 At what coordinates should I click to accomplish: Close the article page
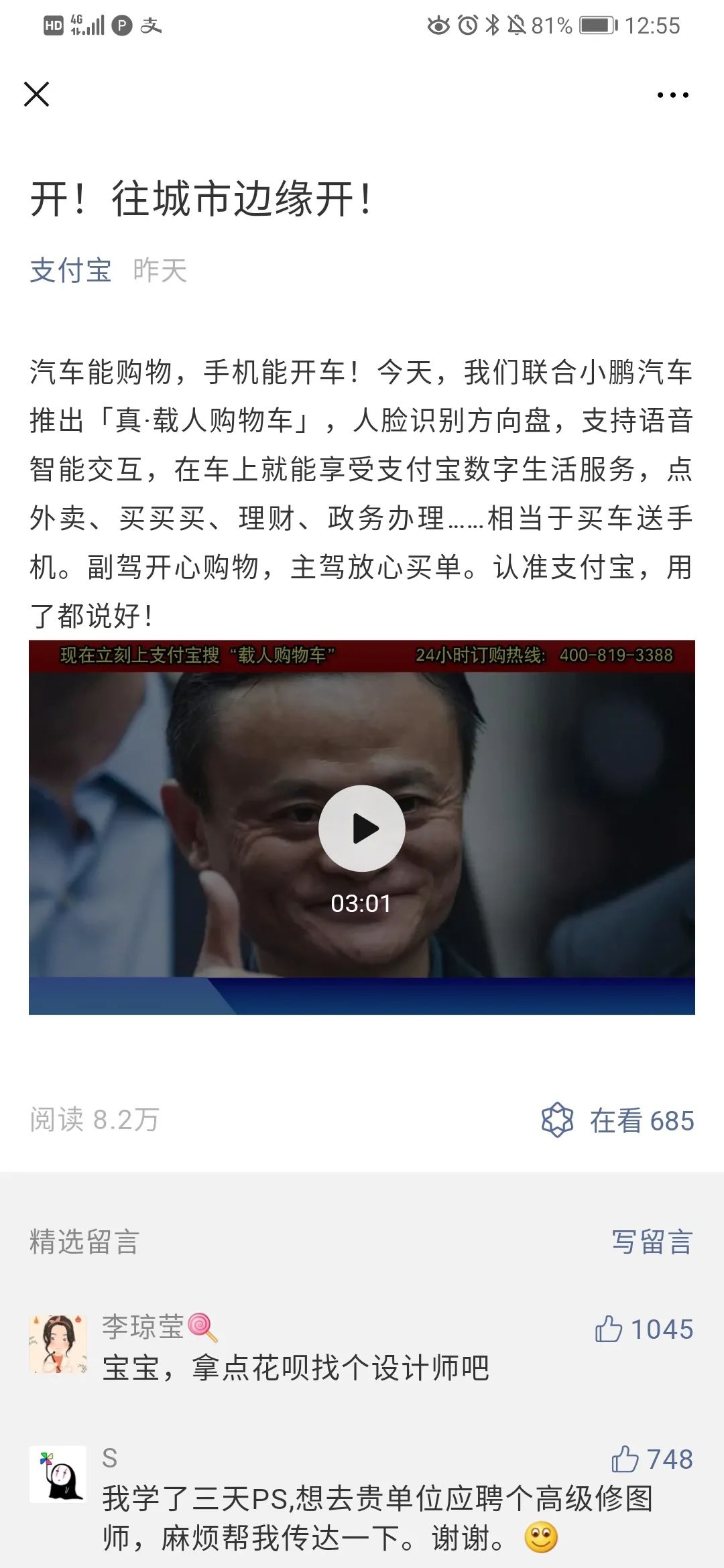tap(37, 94)
